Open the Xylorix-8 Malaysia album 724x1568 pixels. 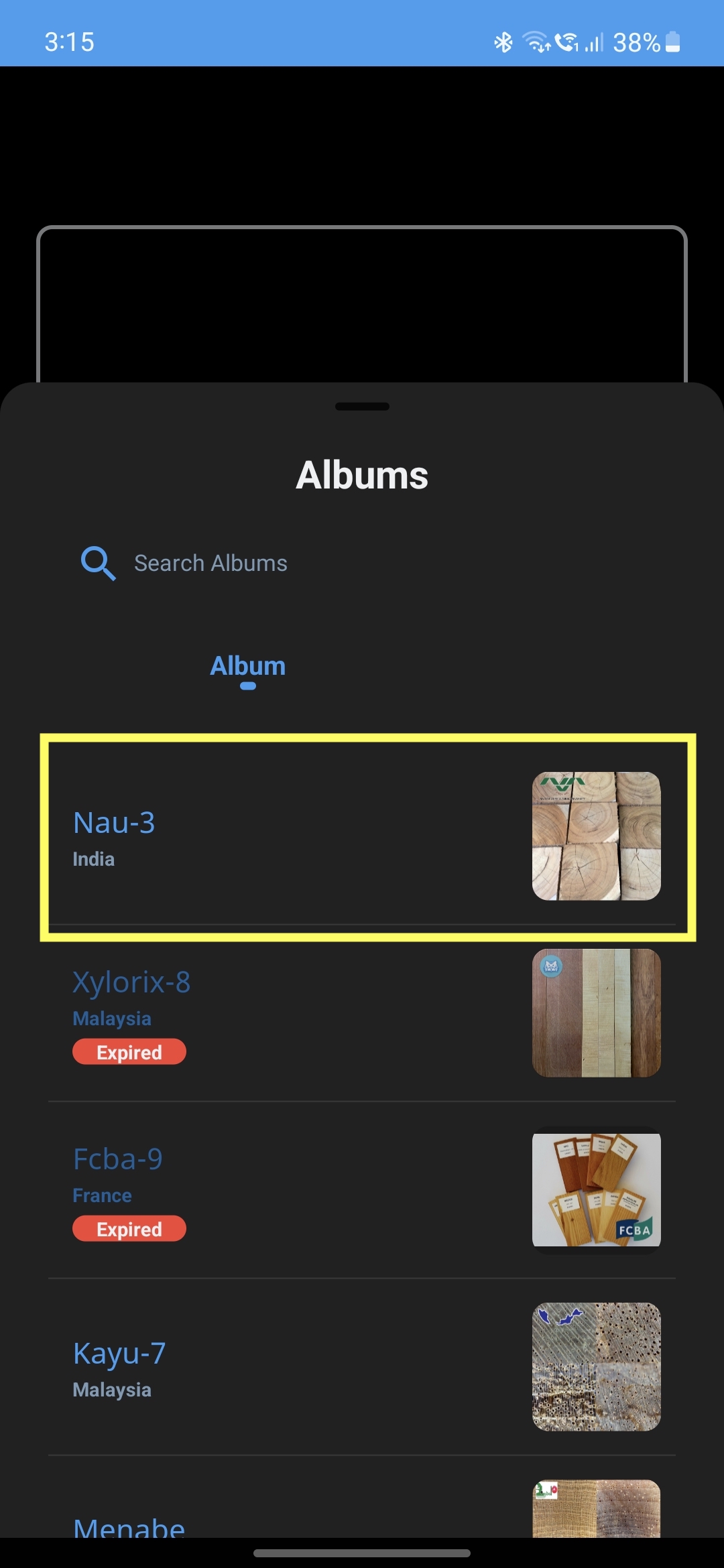(x=362, y=1013)
